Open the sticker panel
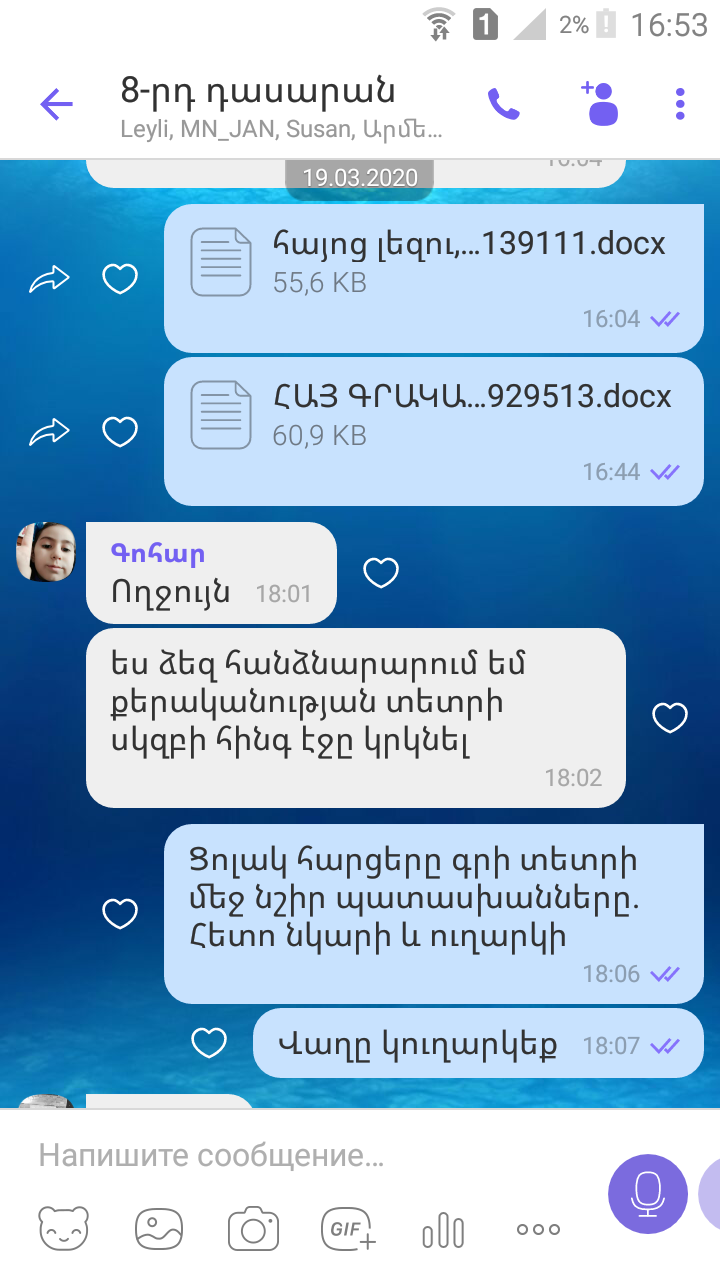 [x=63, y=1229]
